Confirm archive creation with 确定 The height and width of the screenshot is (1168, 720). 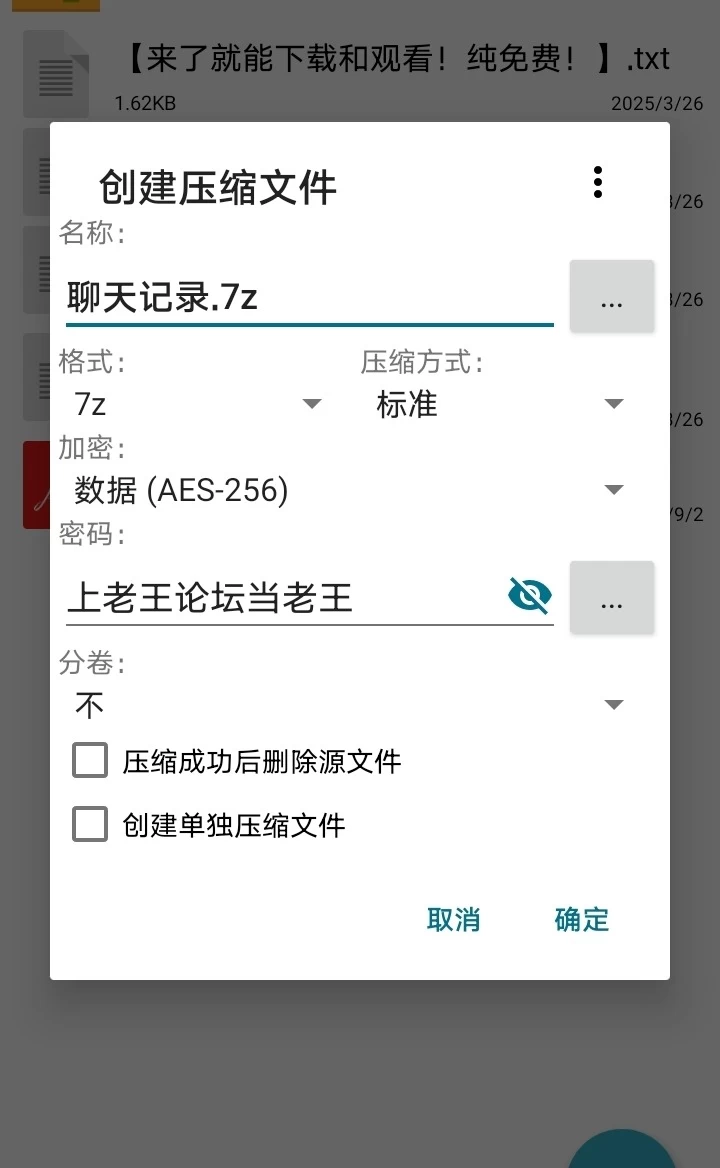coord(582,920)
